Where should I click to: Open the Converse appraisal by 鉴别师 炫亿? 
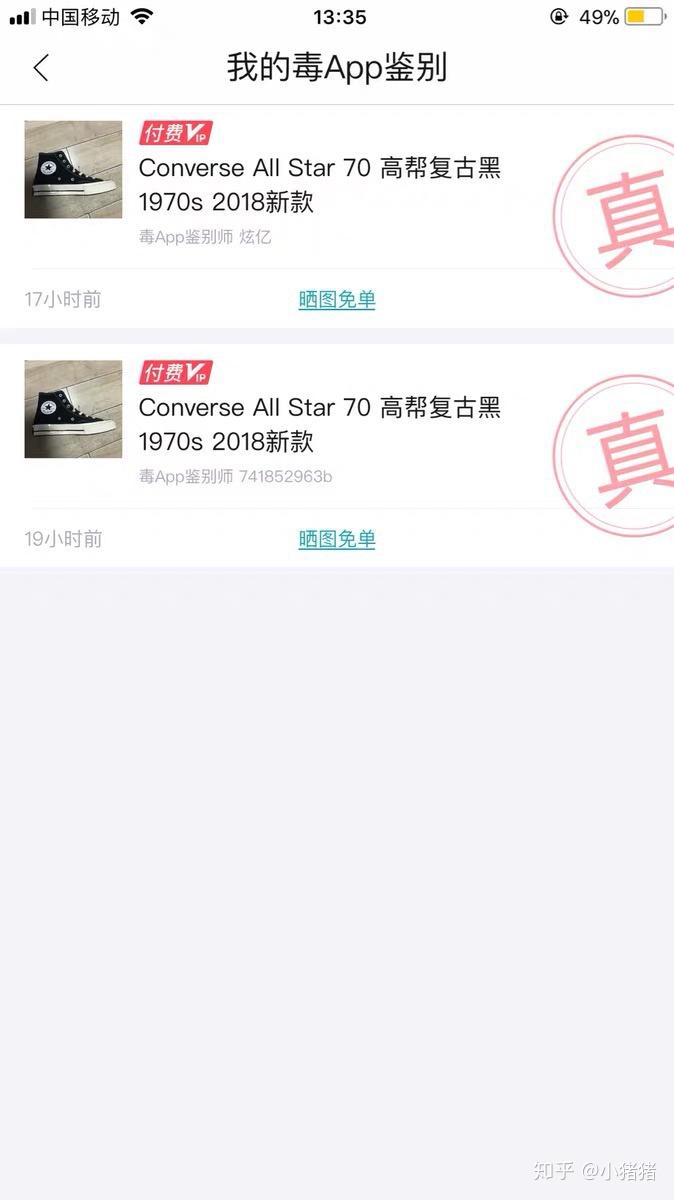[x=319, y=185]
